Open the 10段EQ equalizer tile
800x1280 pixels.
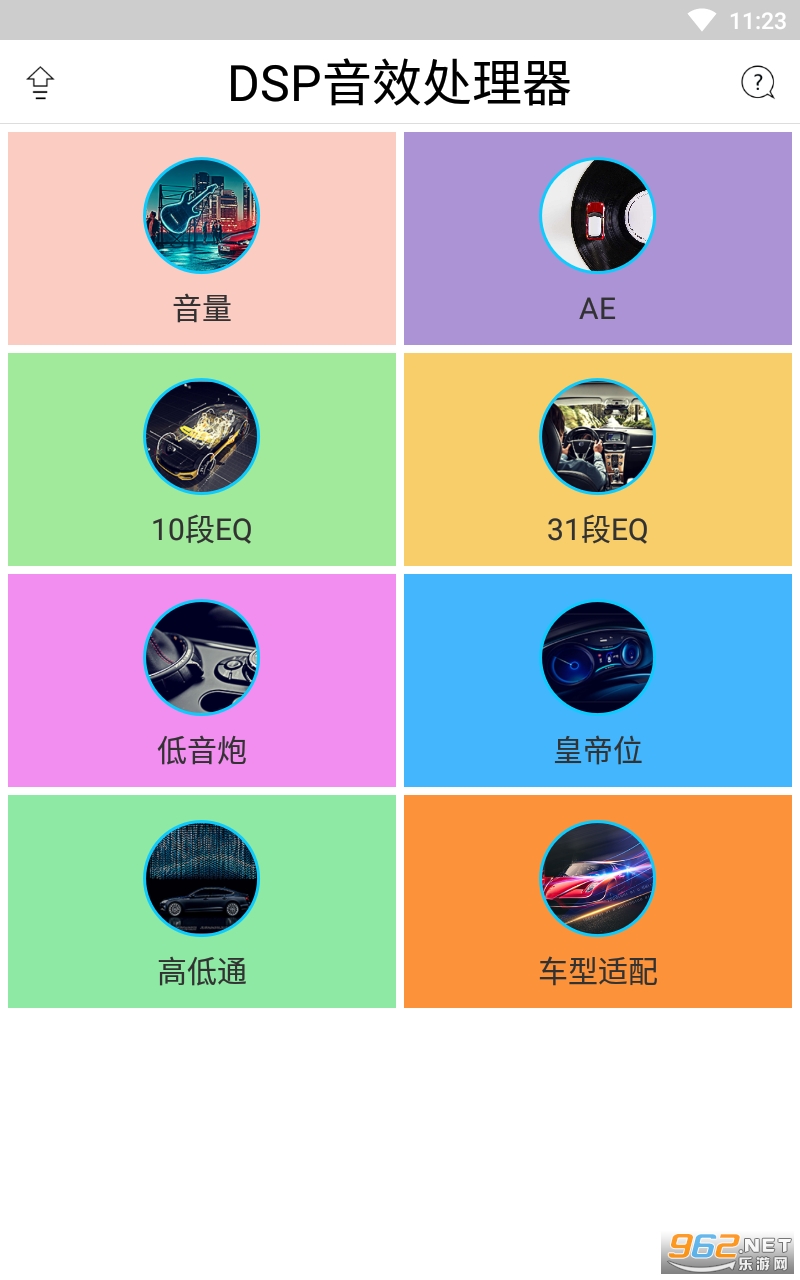tap(202, 460)
